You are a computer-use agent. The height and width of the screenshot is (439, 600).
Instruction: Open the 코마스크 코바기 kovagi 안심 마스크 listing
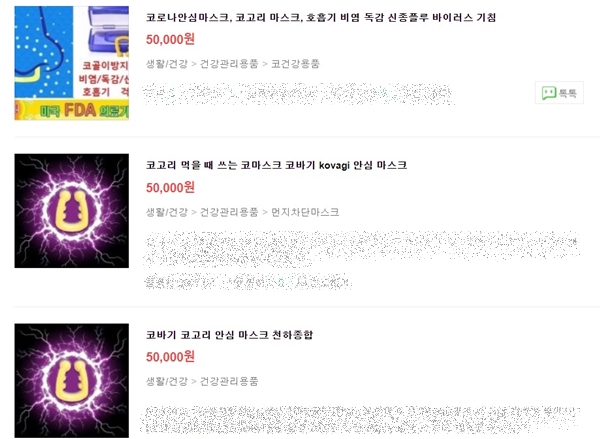276,164
